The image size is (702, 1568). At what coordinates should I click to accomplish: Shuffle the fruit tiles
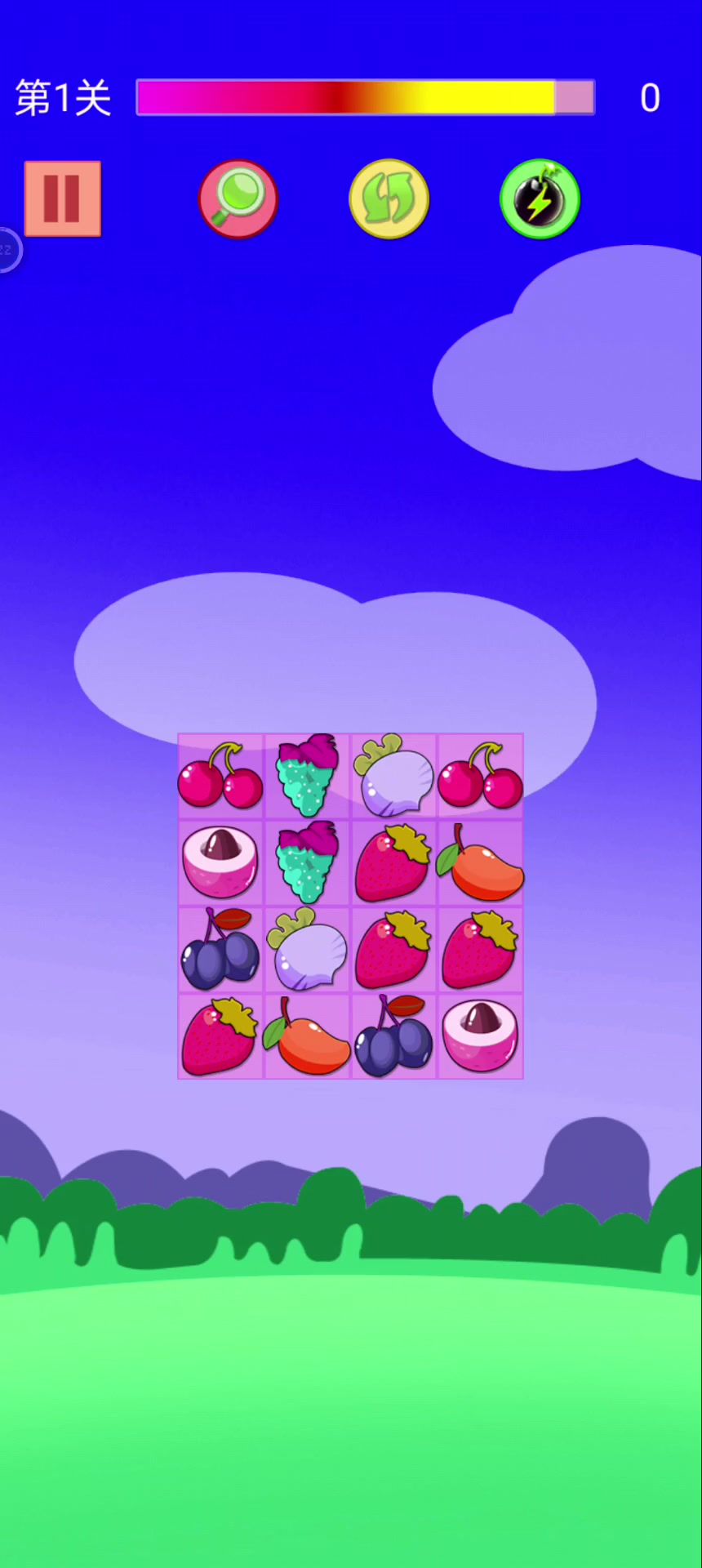click(x=389, y=198)
